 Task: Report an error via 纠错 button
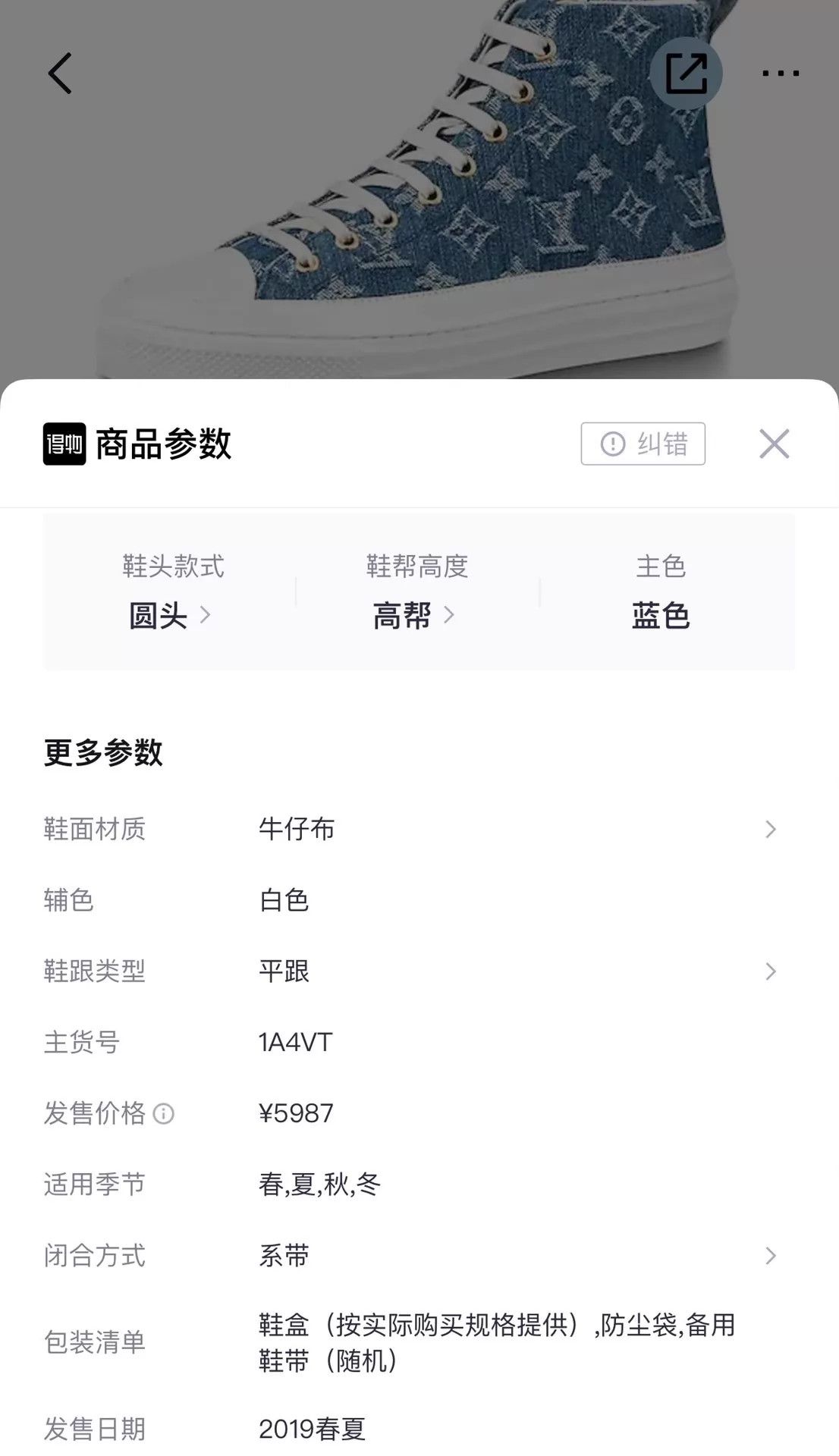tap(643, 444)
